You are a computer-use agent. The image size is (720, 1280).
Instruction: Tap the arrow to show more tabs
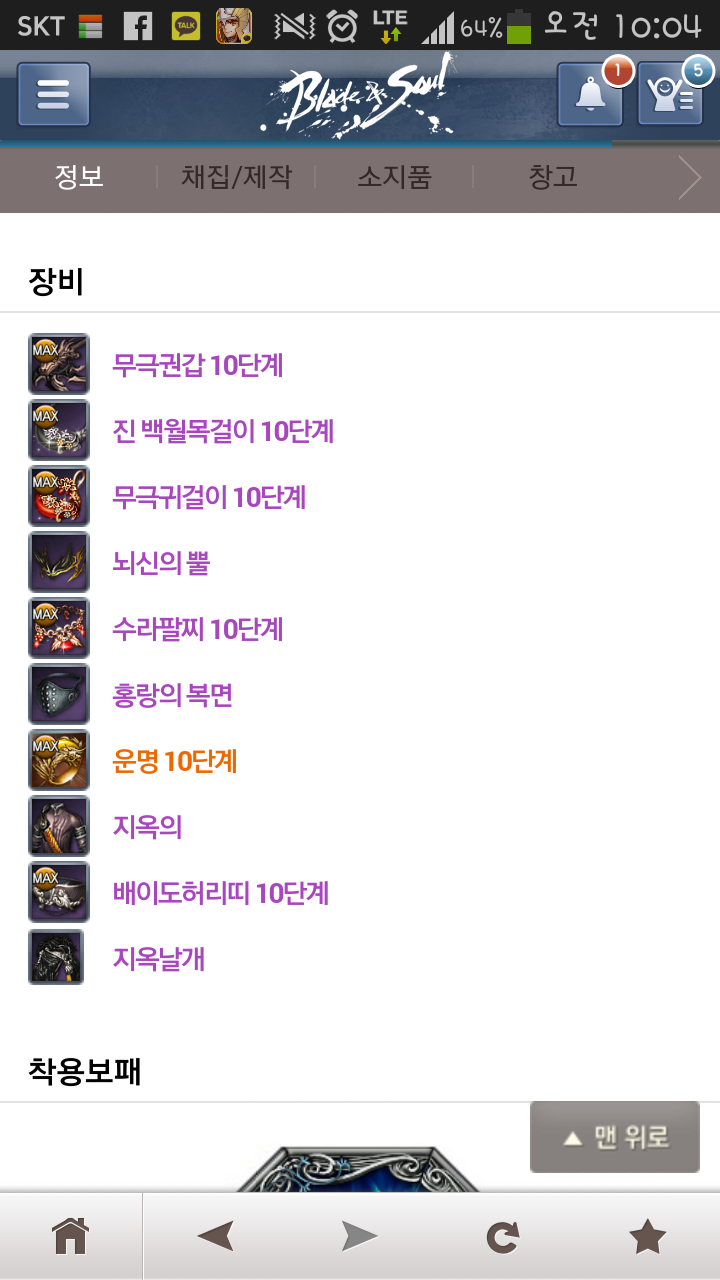click(689, 178)
